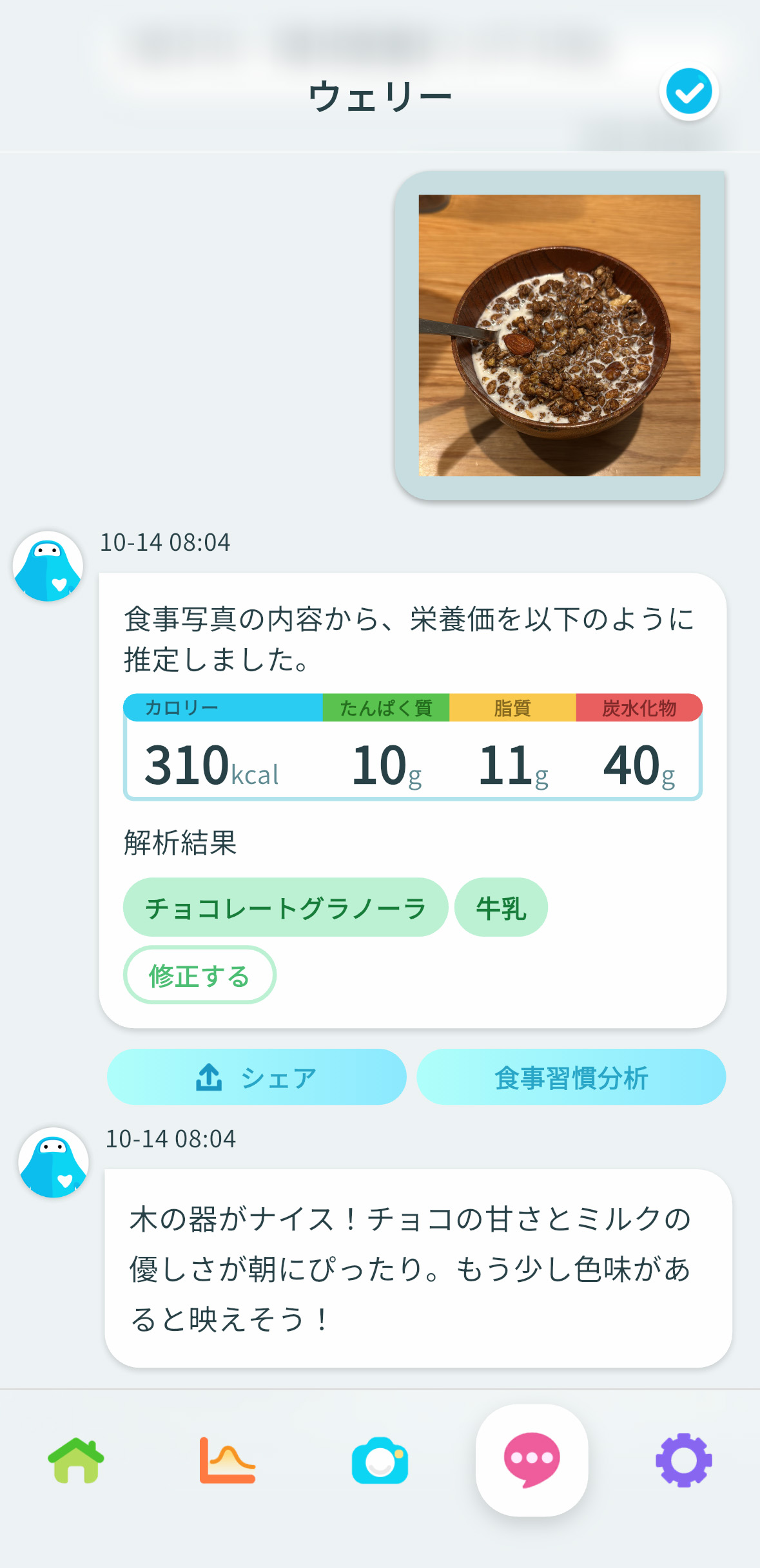Screen dimensions: 760x1568
Task: Open 食事習慣分析 analysis
Action: pyautogui.click(x=571, y=1077)
